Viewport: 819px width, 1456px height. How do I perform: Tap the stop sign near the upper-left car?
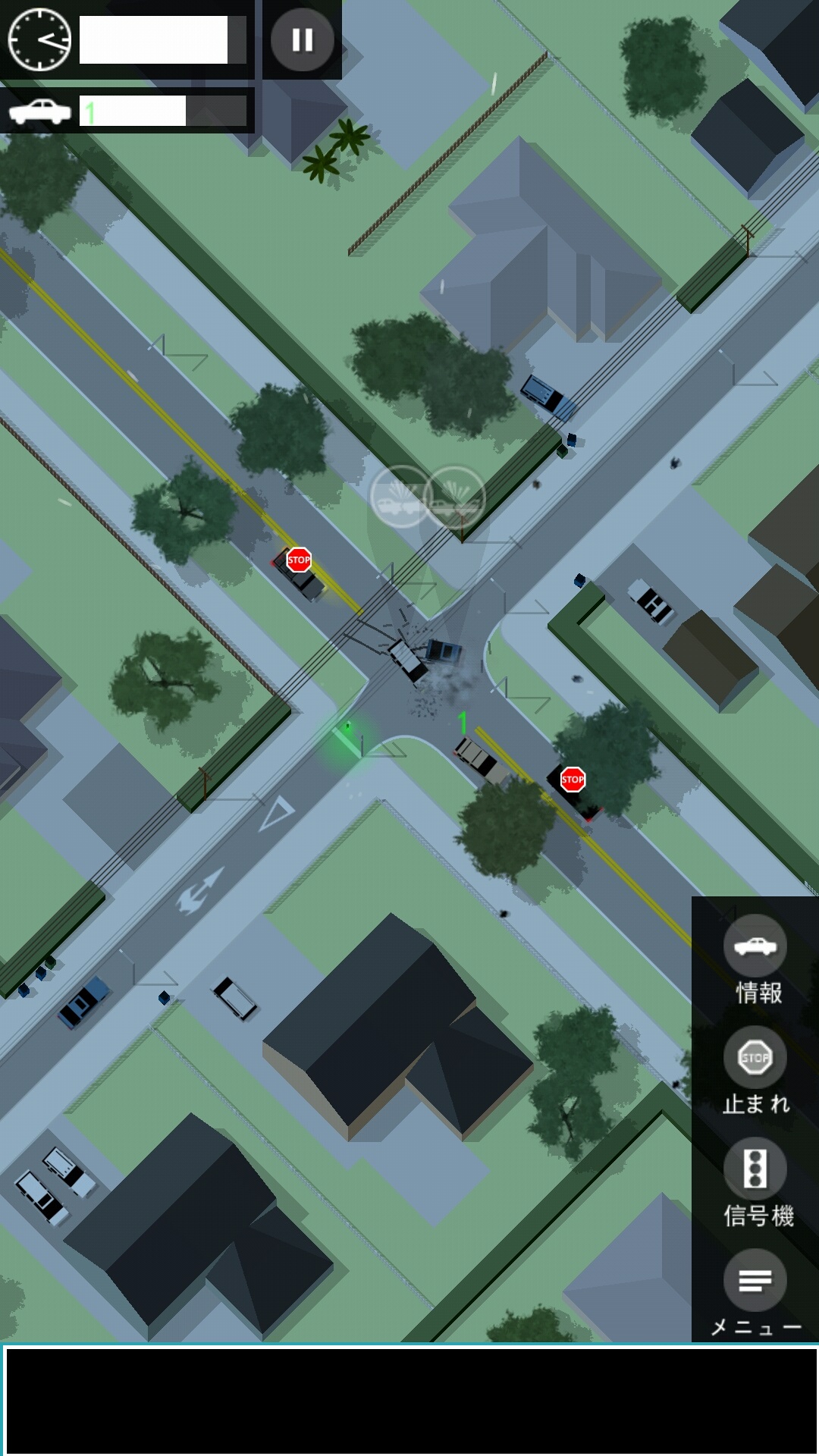point(299,560)
